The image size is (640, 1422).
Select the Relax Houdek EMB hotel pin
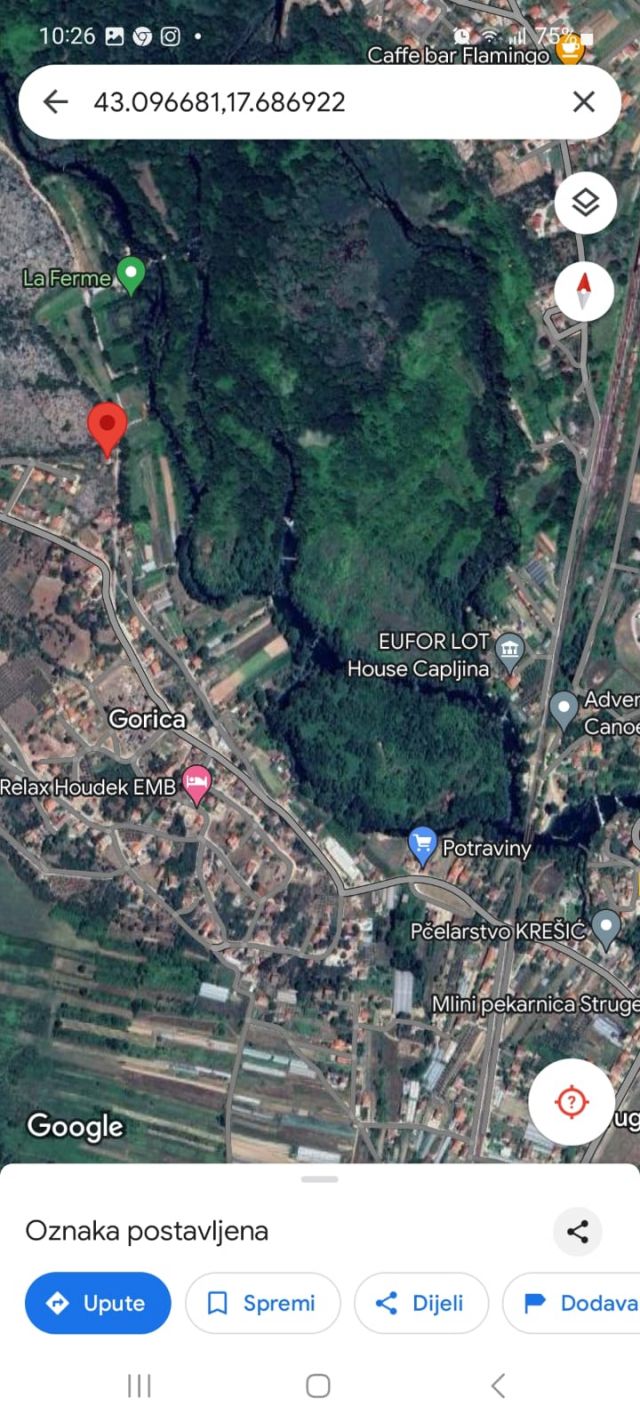pyautogui.click(x=198, y=785)
